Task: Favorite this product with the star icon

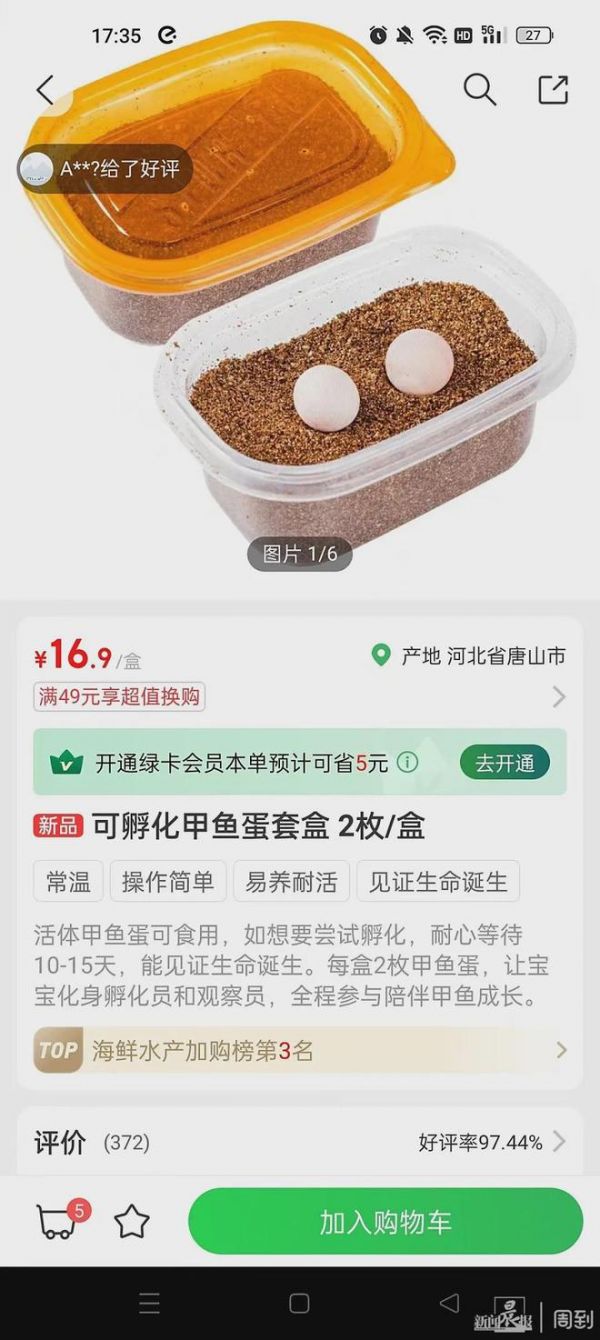Action: point(131,1221)
